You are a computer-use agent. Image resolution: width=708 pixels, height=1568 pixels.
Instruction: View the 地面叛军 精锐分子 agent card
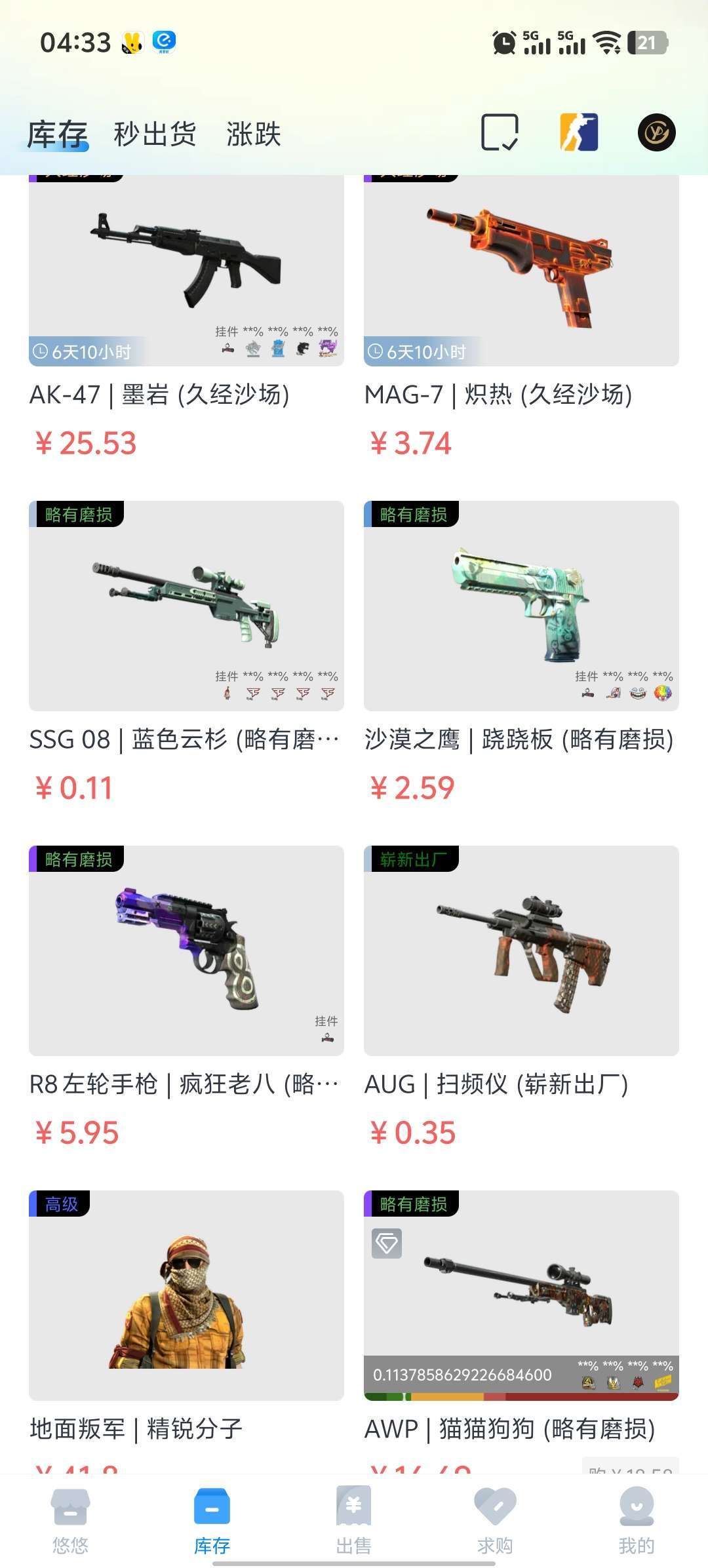[x=186, y=1331]
